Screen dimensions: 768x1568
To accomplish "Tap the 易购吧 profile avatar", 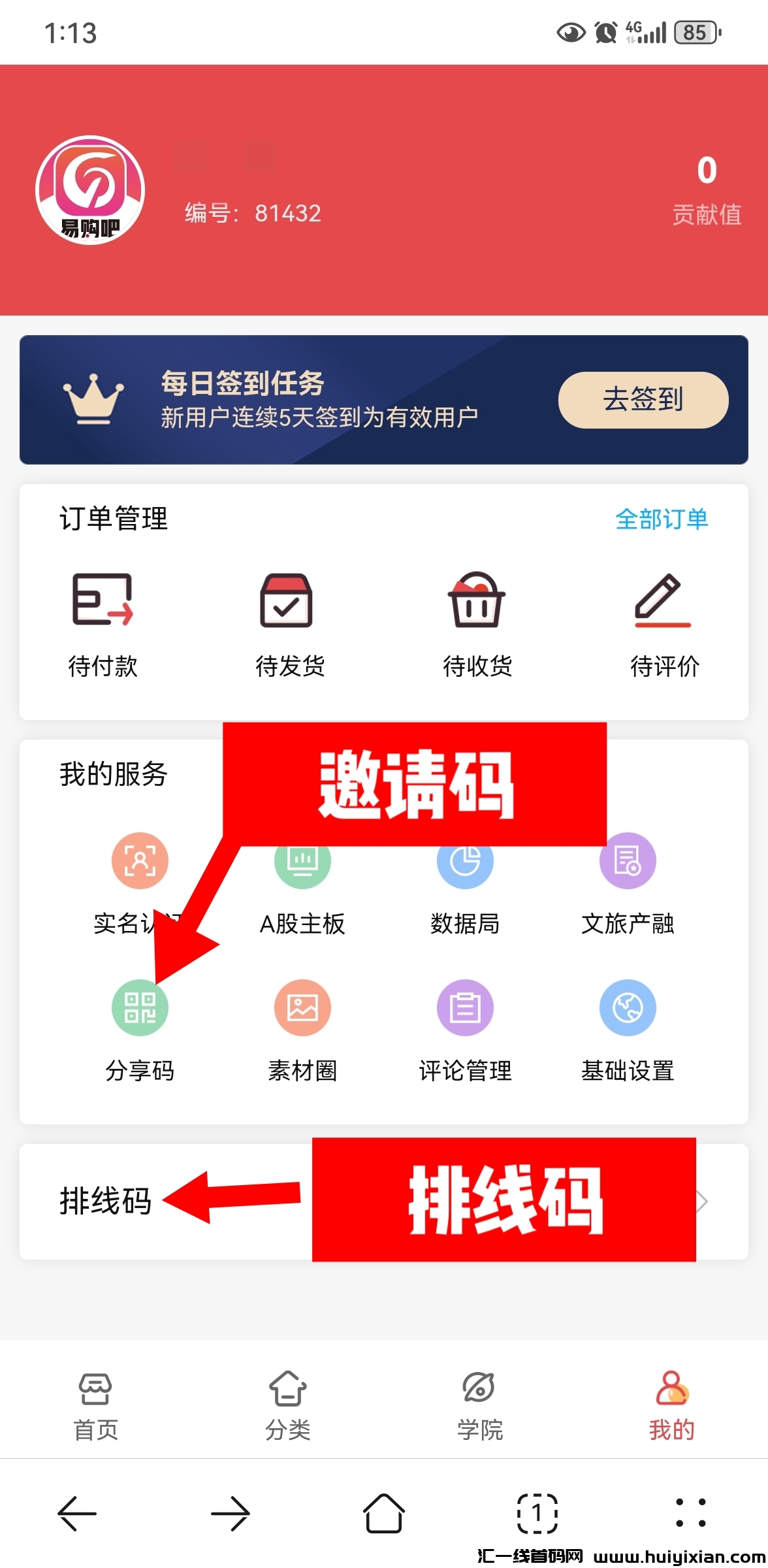I will click(90, 190).
